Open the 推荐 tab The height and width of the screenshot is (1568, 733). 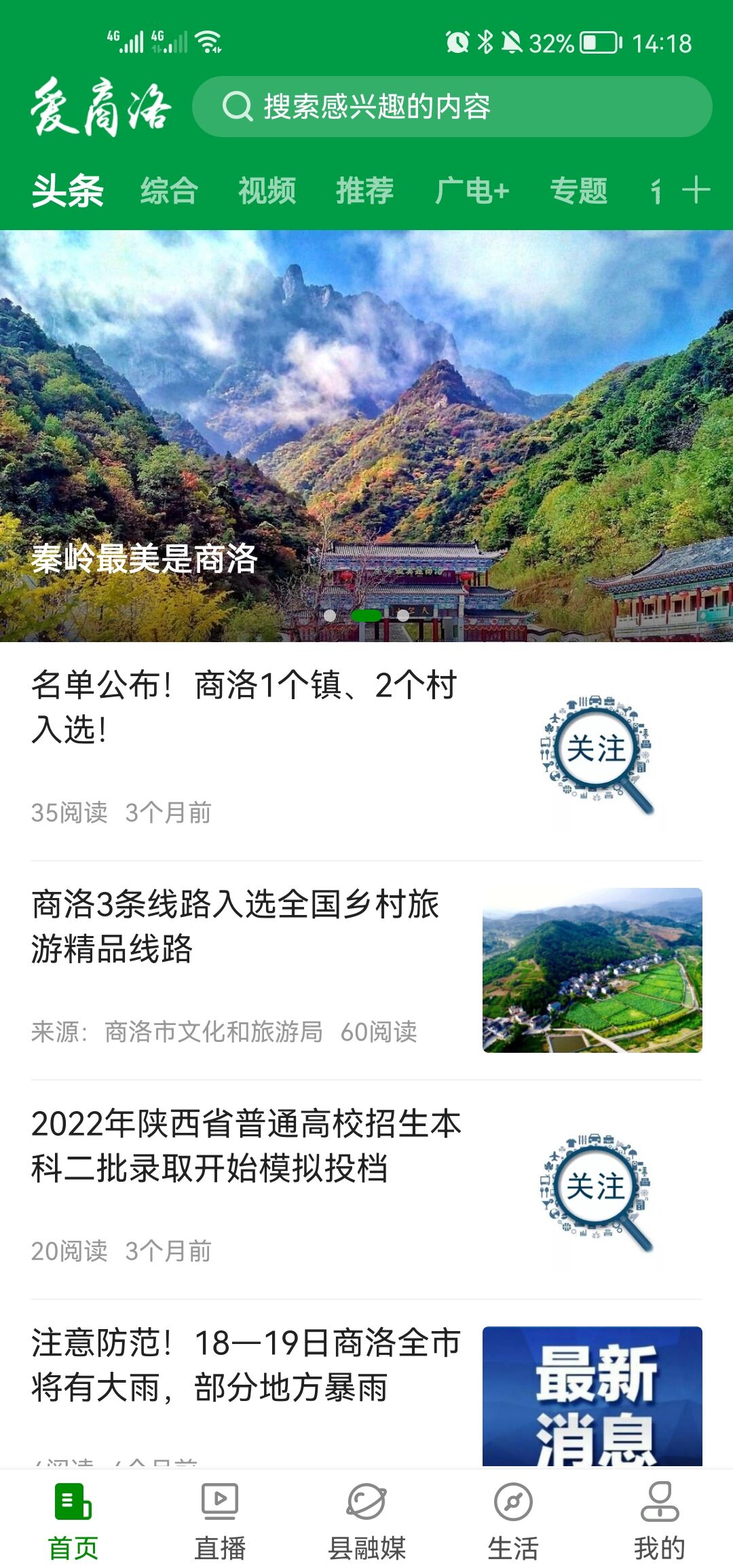pyautogui.click(x=364, y=190)
